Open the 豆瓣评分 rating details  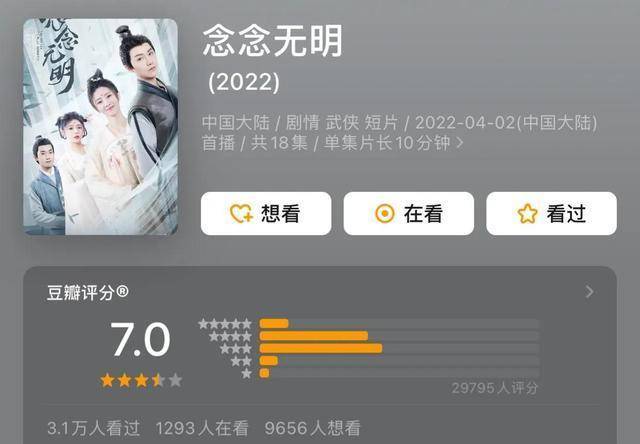pyautogui.click(x=589, y=292)
